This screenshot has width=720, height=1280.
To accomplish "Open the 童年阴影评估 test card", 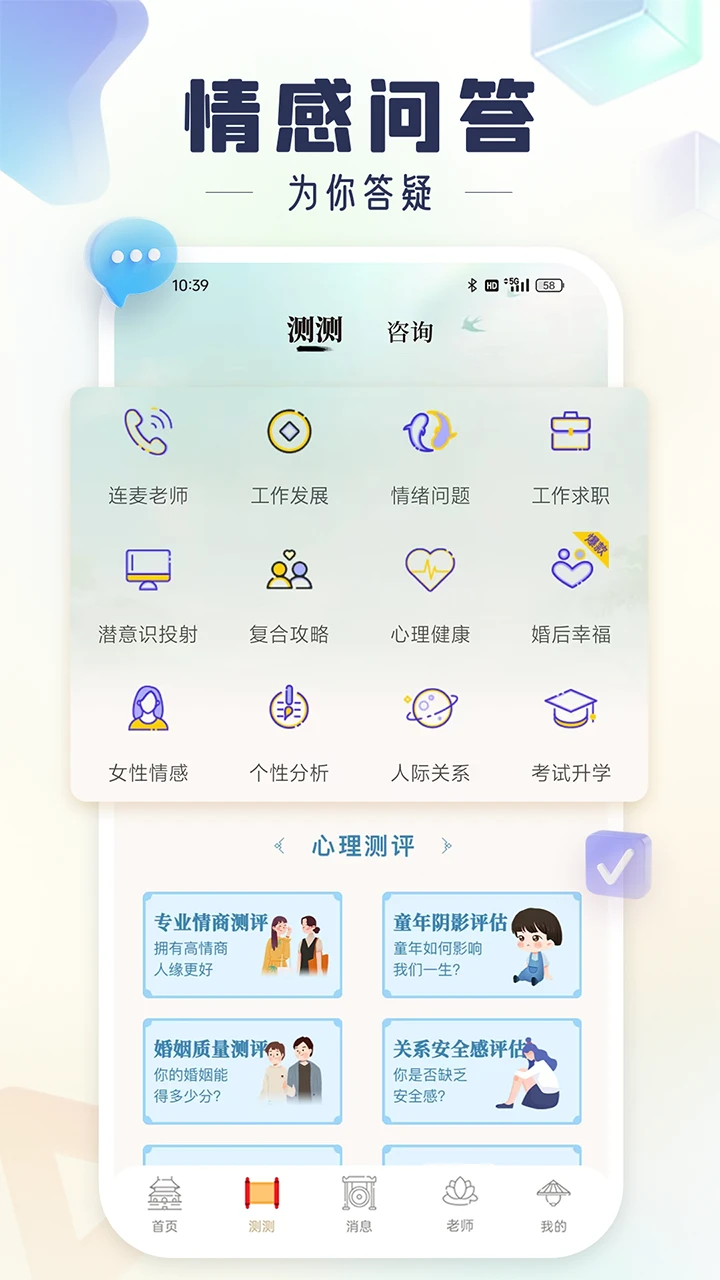I will [481, 945].
